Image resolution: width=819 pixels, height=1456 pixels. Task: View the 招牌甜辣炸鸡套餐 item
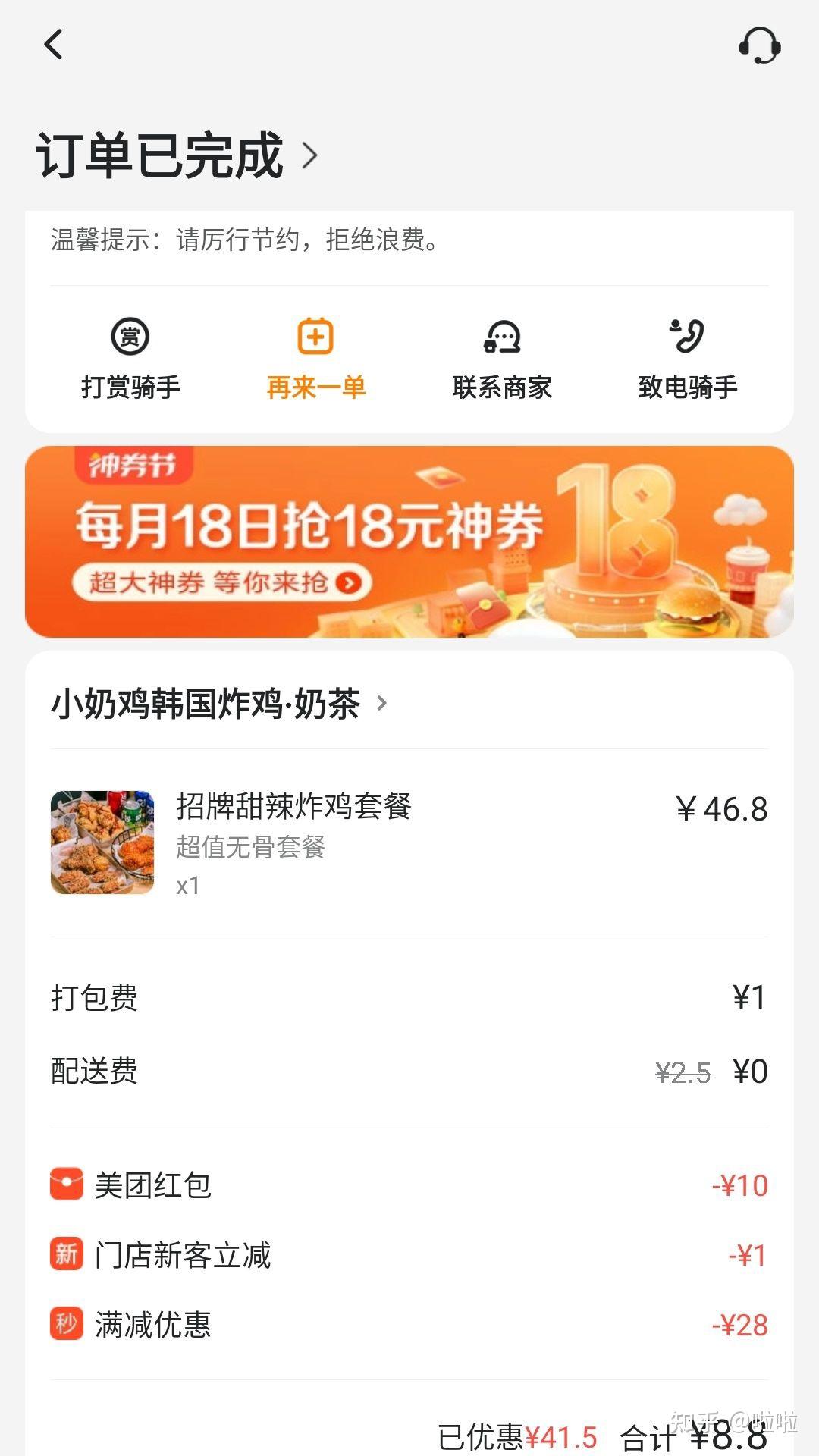point(294,807)
